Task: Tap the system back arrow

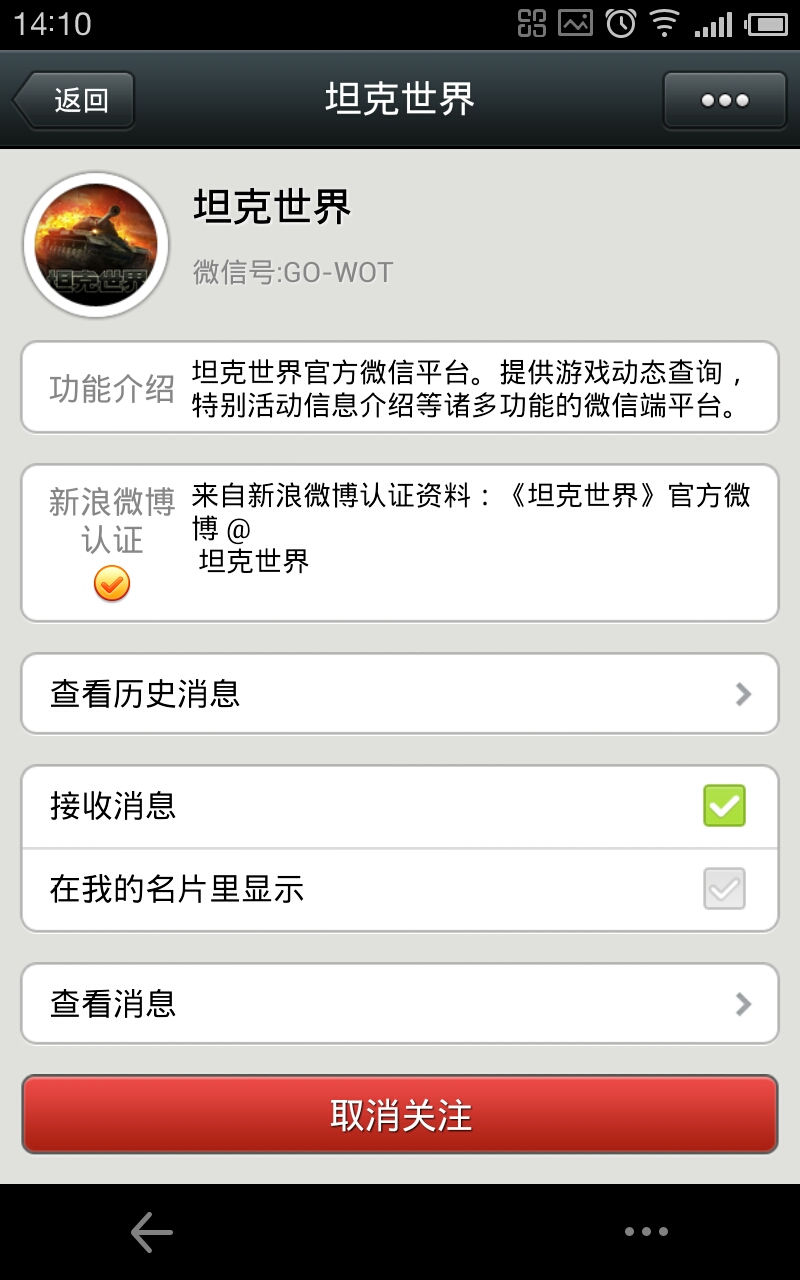Action: coord(152,1232)
